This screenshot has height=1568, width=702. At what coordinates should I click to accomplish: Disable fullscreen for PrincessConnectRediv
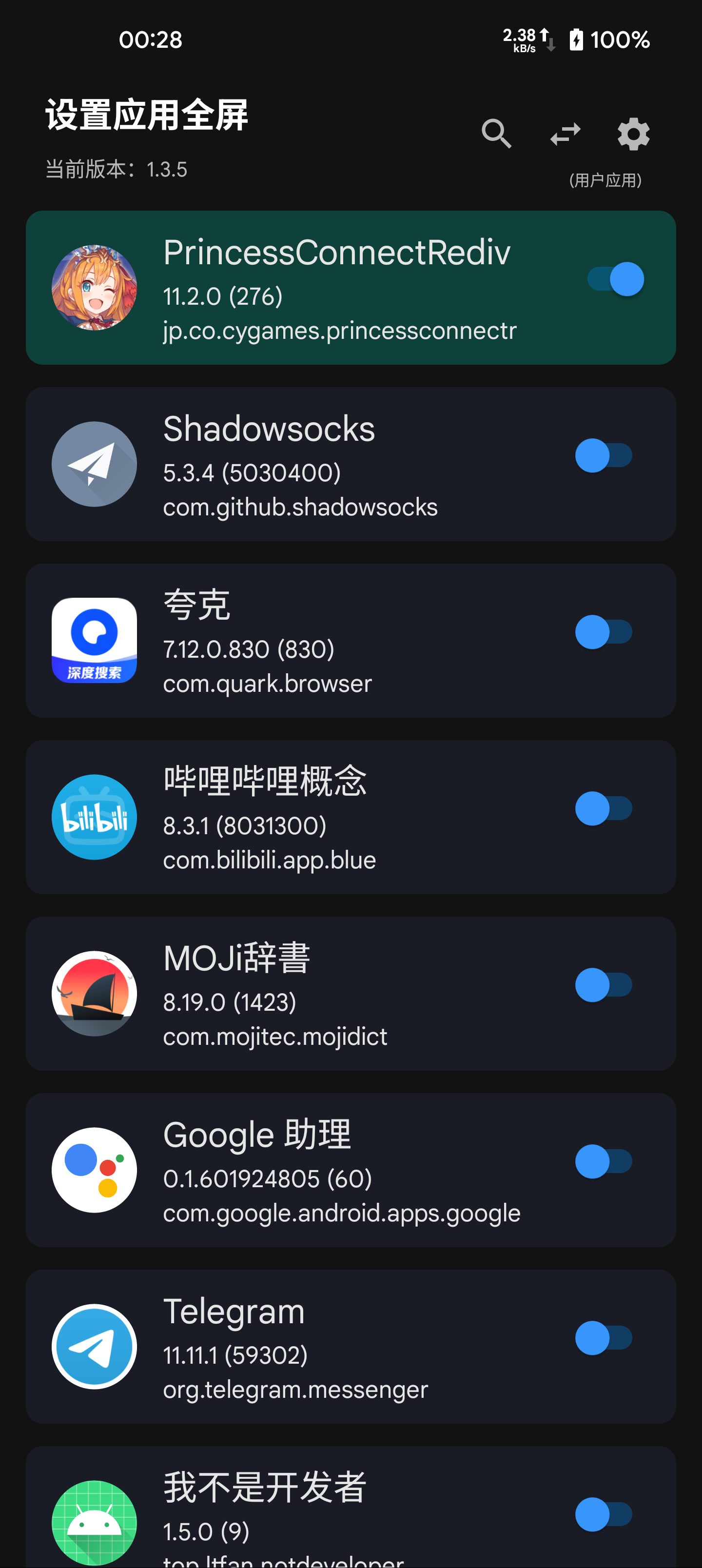pyautogui.click(x=616, y=279)
